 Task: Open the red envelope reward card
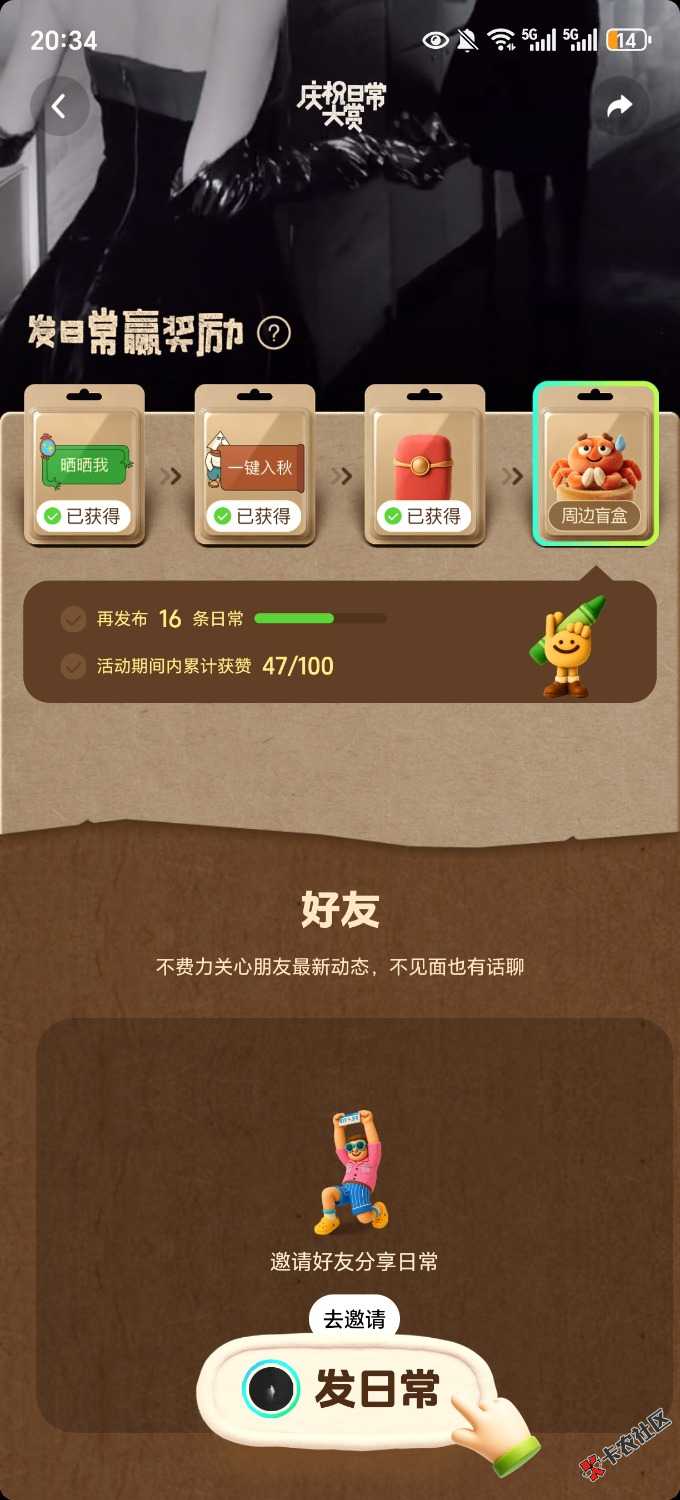425,464
